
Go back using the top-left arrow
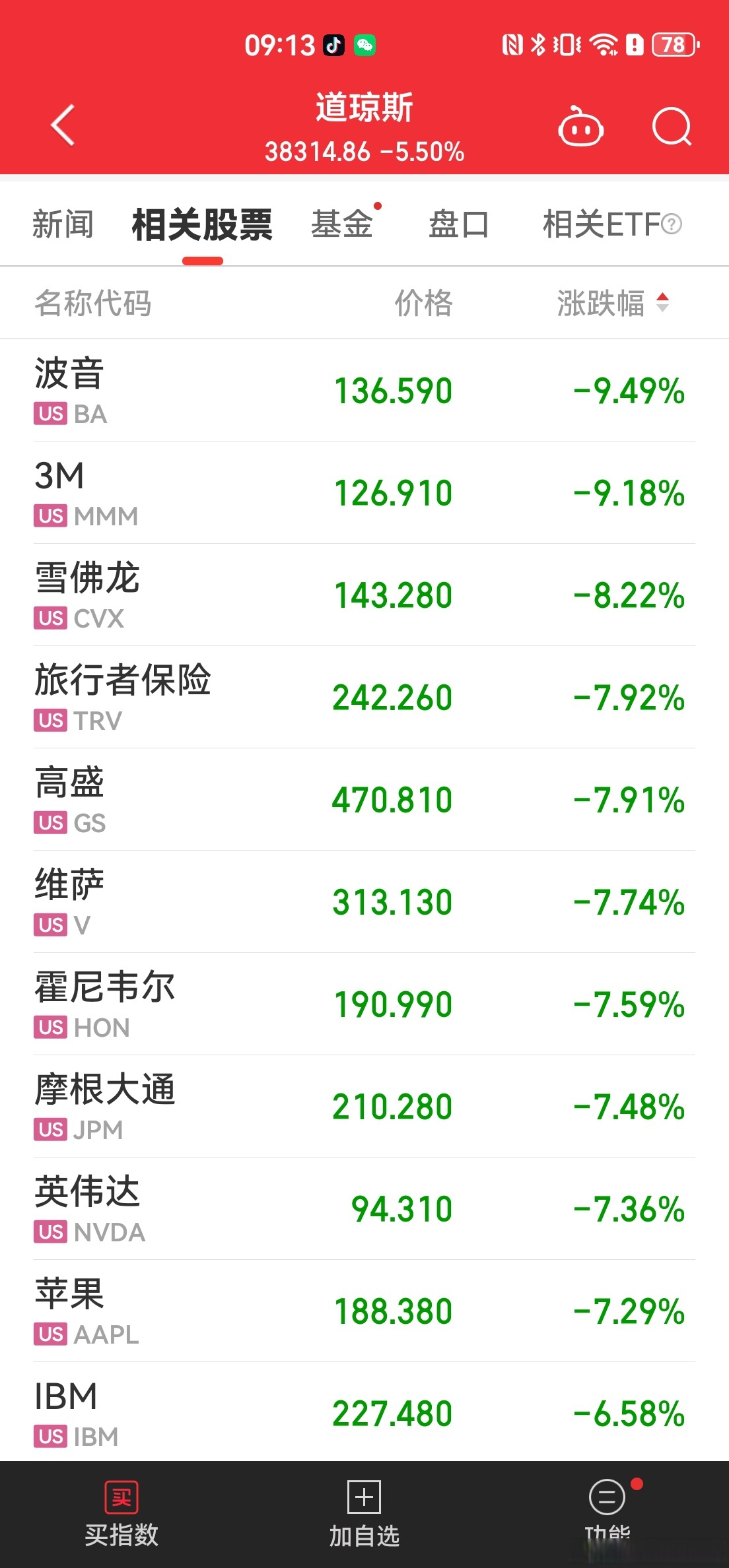(x=63, y=125)
